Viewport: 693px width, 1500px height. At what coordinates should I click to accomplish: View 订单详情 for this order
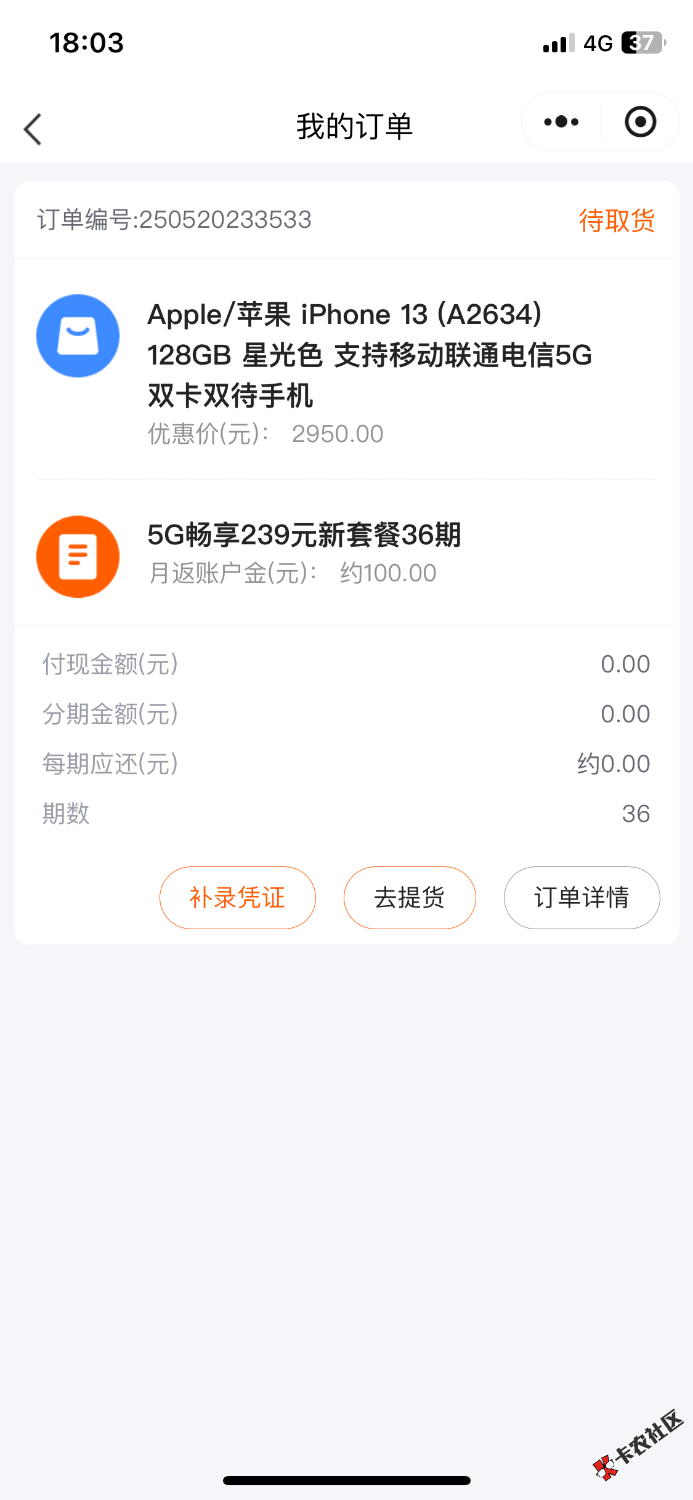tap(581, 897)
